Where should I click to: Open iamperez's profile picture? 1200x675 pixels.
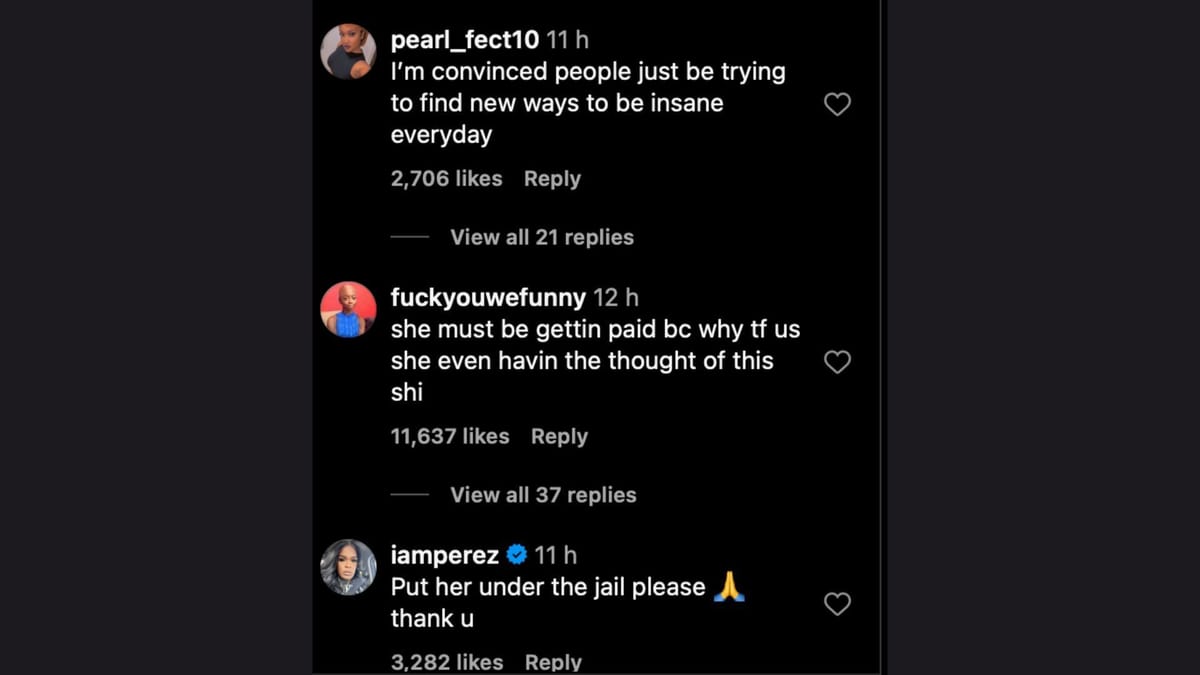coord(348,567)
